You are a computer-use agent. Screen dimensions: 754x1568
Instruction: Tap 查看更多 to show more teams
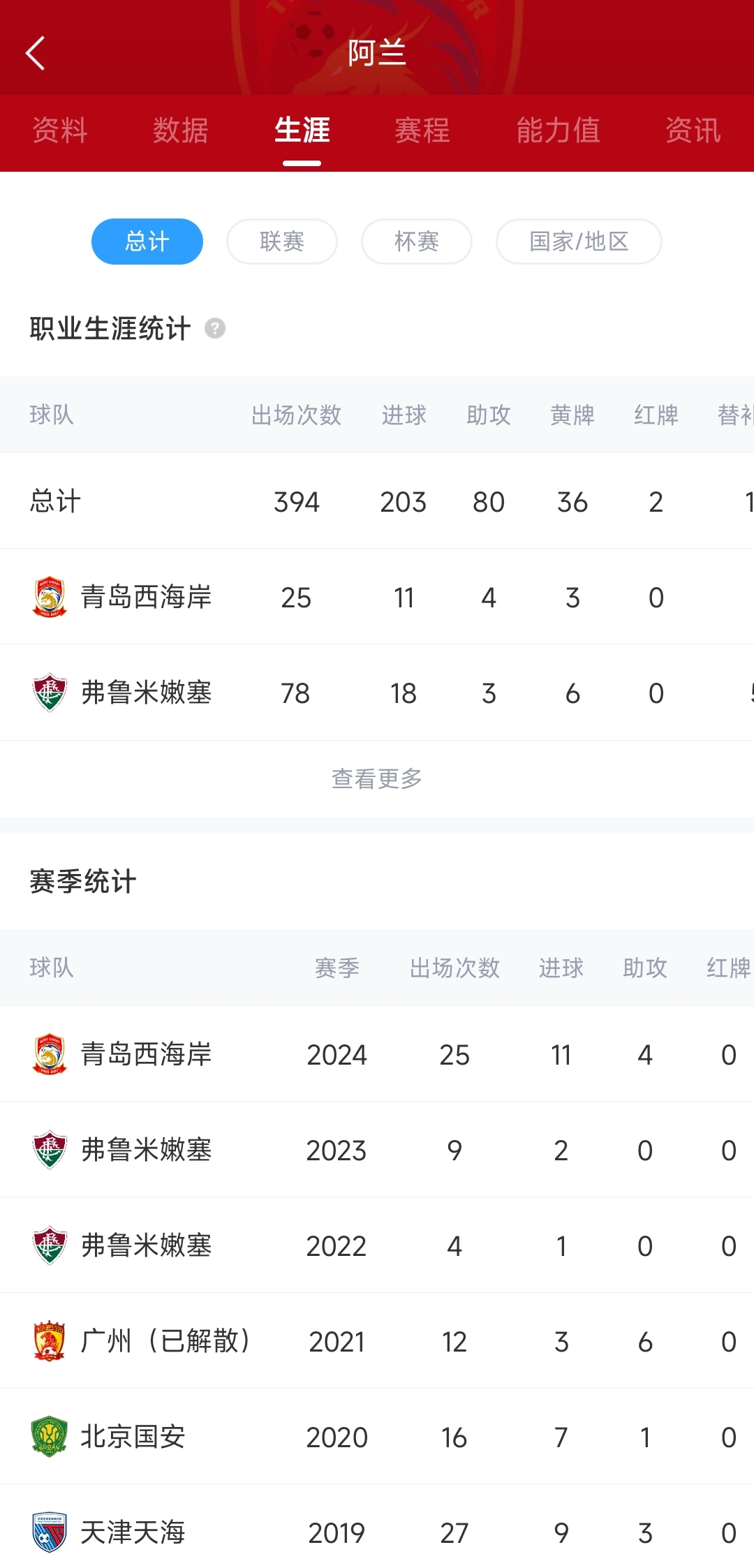[377, 778]
